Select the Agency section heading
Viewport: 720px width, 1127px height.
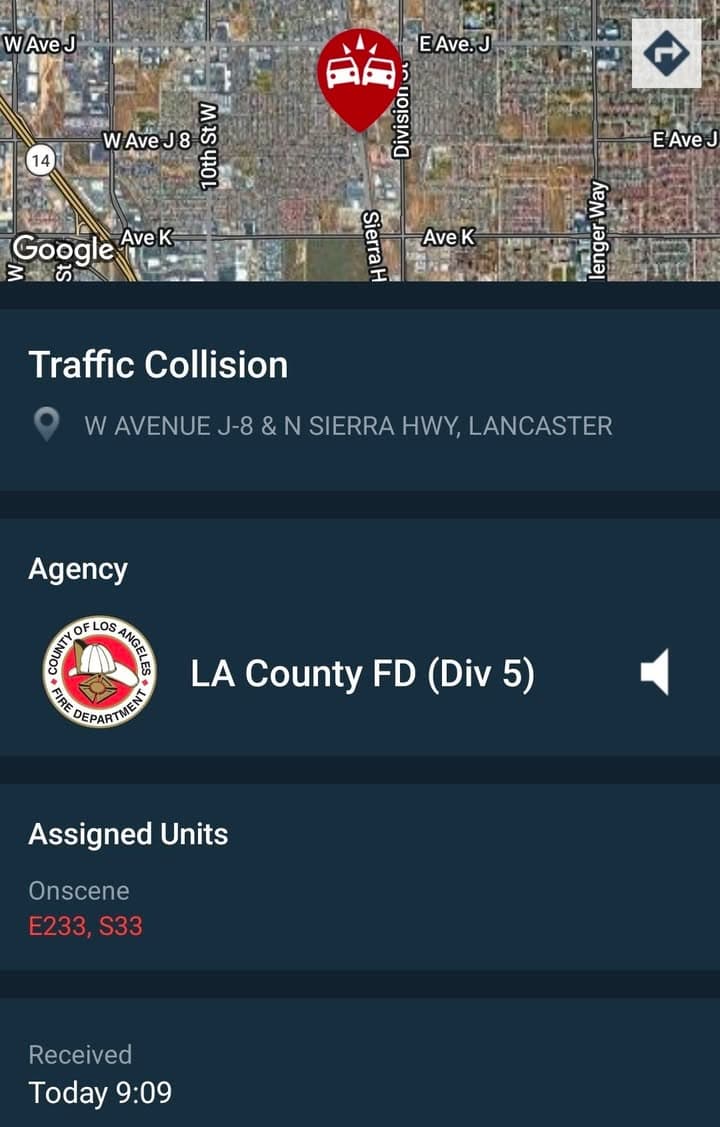click(79, 568)
